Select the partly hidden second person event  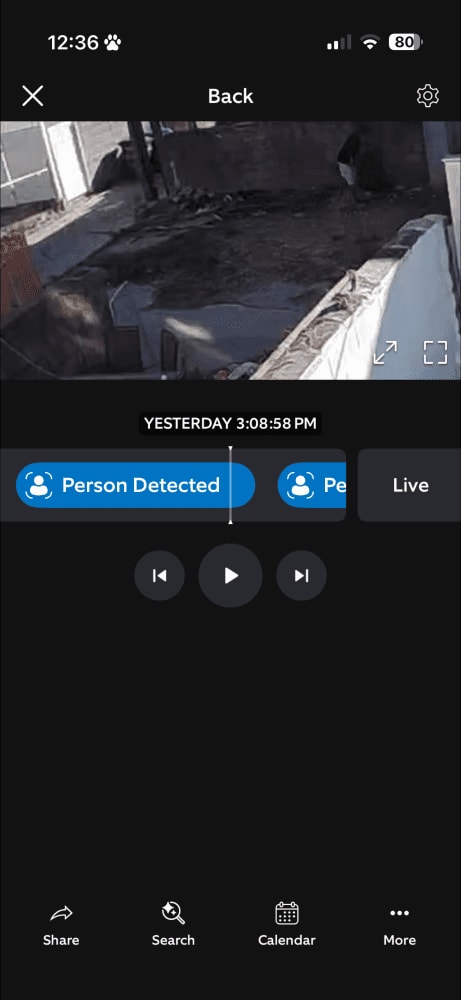click(x=312, y=485)
